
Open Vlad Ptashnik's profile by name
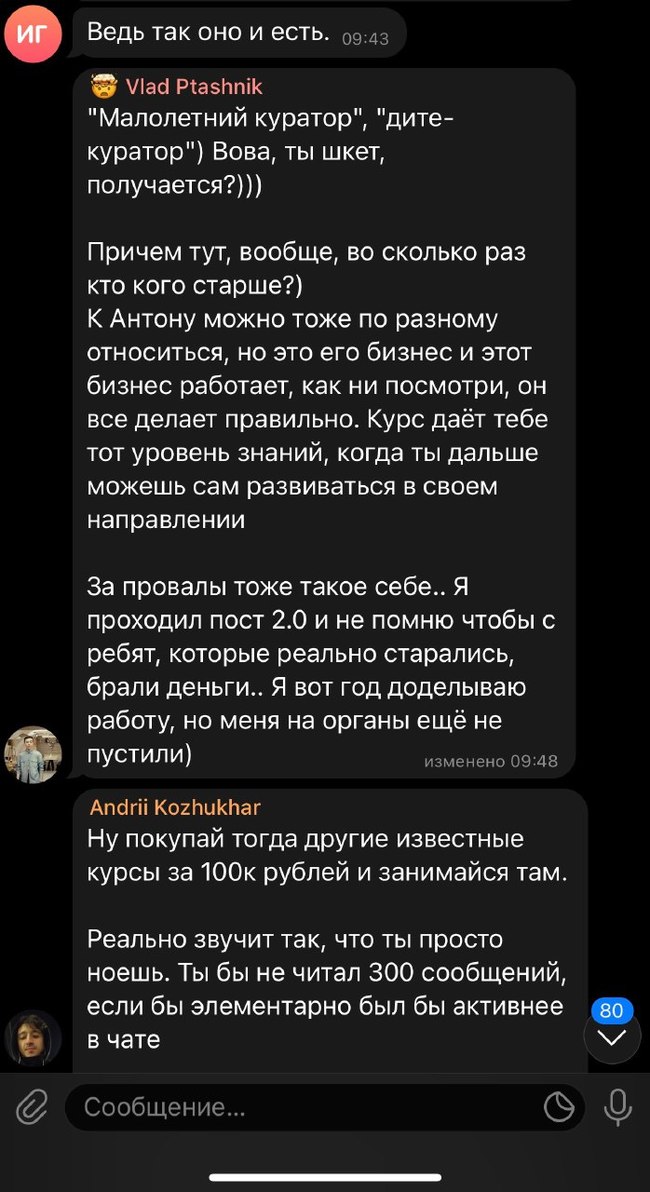pos(193,87)
